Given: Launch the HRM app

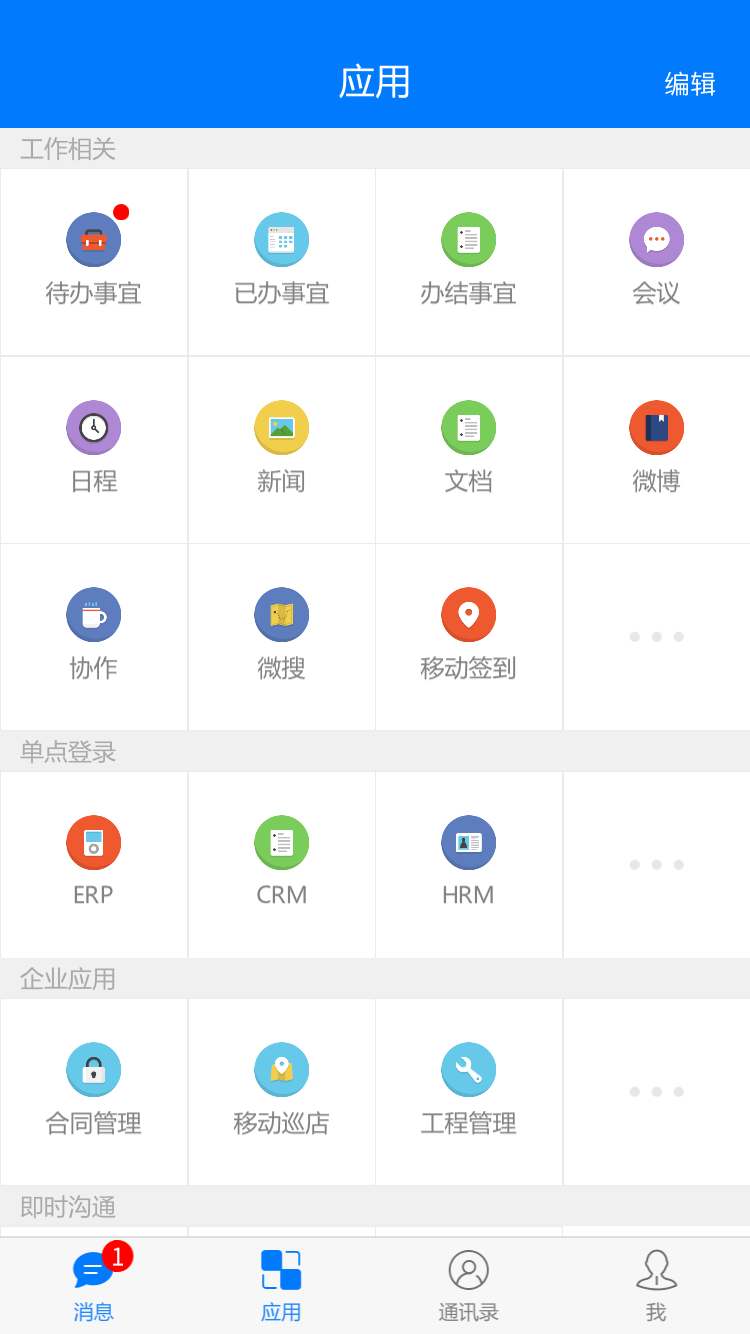Looking at the screenshot, I should pyautogui.click(x=469, y=865).
